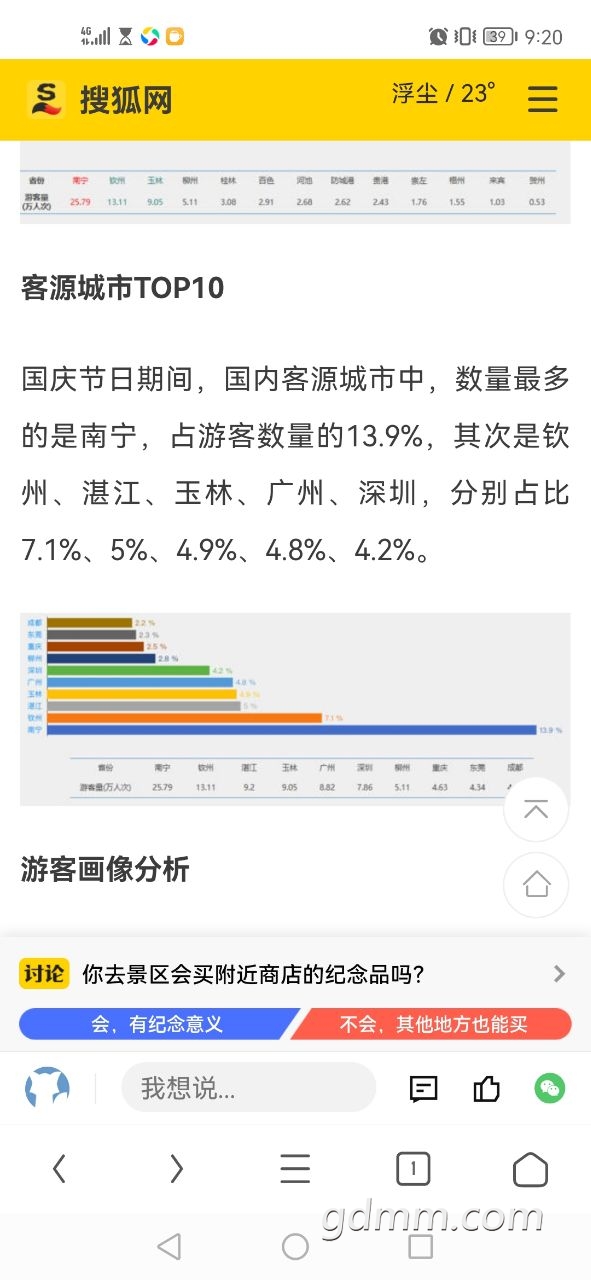Open the hamburger menu in Sohu header
The image size is (591, 1280).
[543, 99]
